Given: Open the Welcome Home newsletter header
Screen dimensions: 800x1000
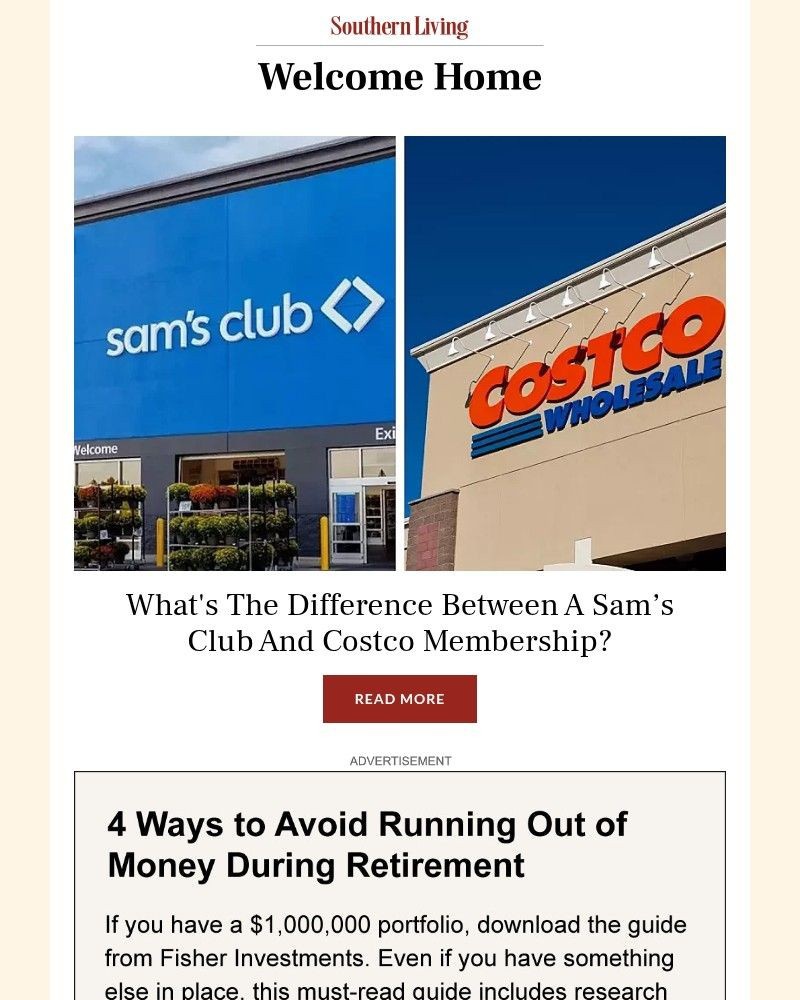Looking at the screenshot, I should [399, 75].
